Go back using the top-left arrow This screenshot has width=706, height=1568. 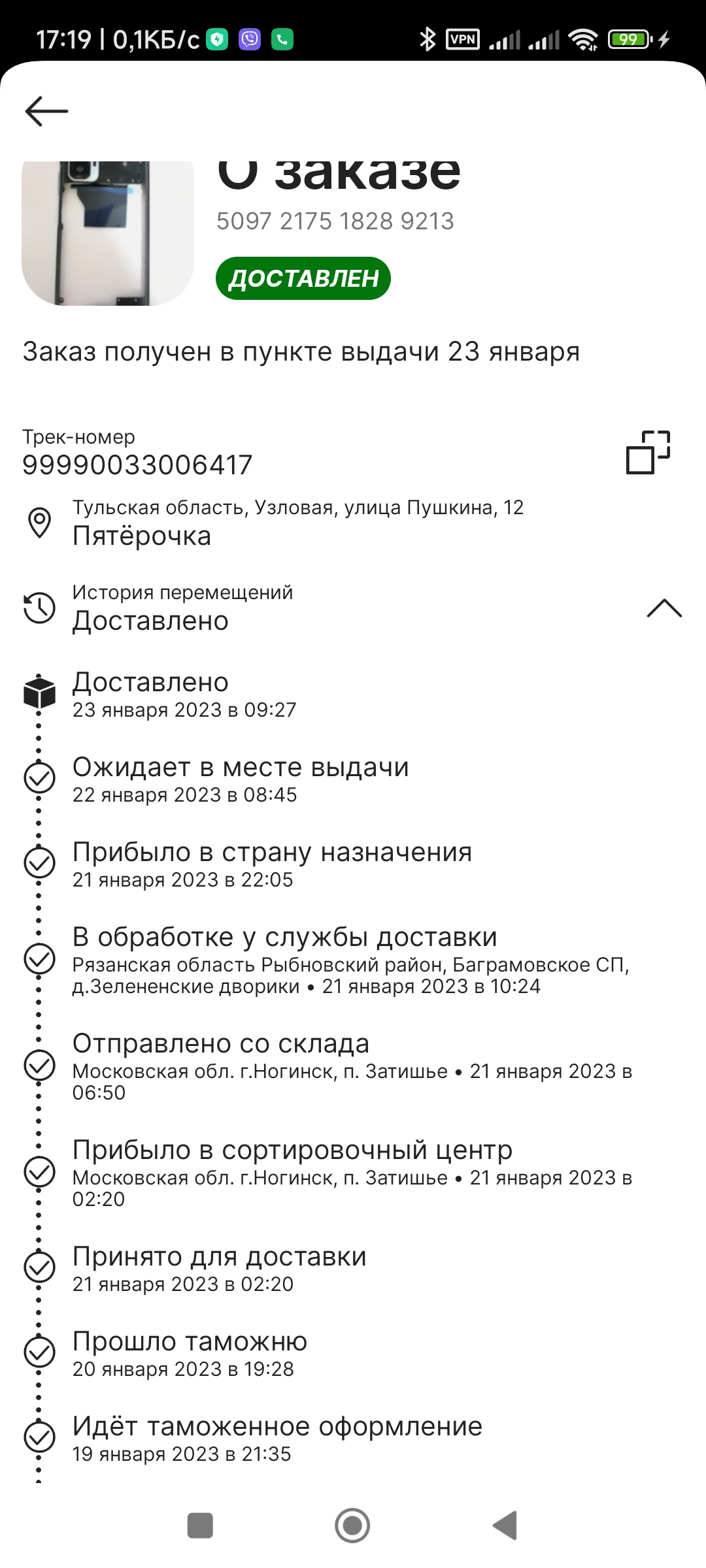click(x=46, y=111)
